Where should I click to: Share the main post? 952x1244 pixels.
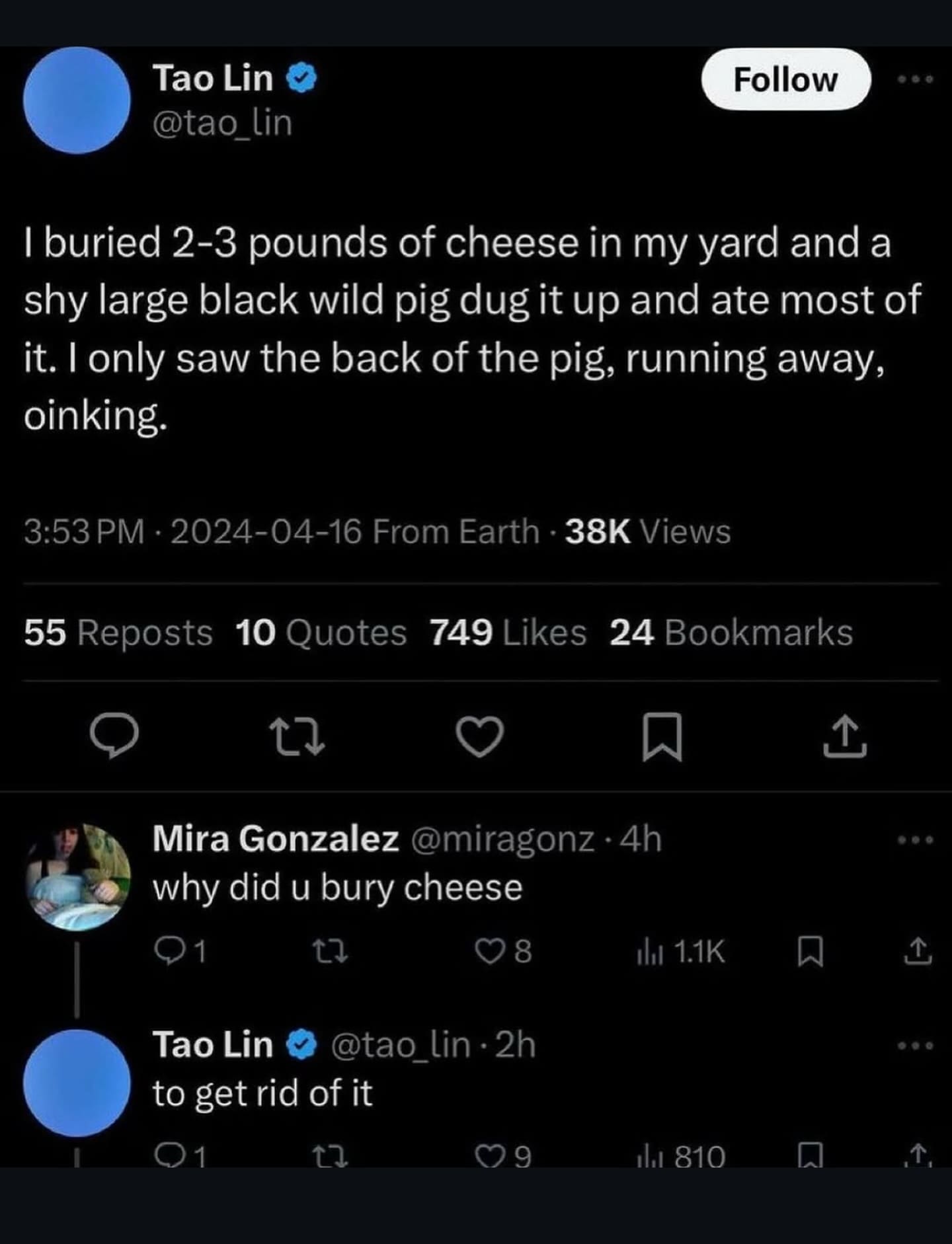click(845, 738)
